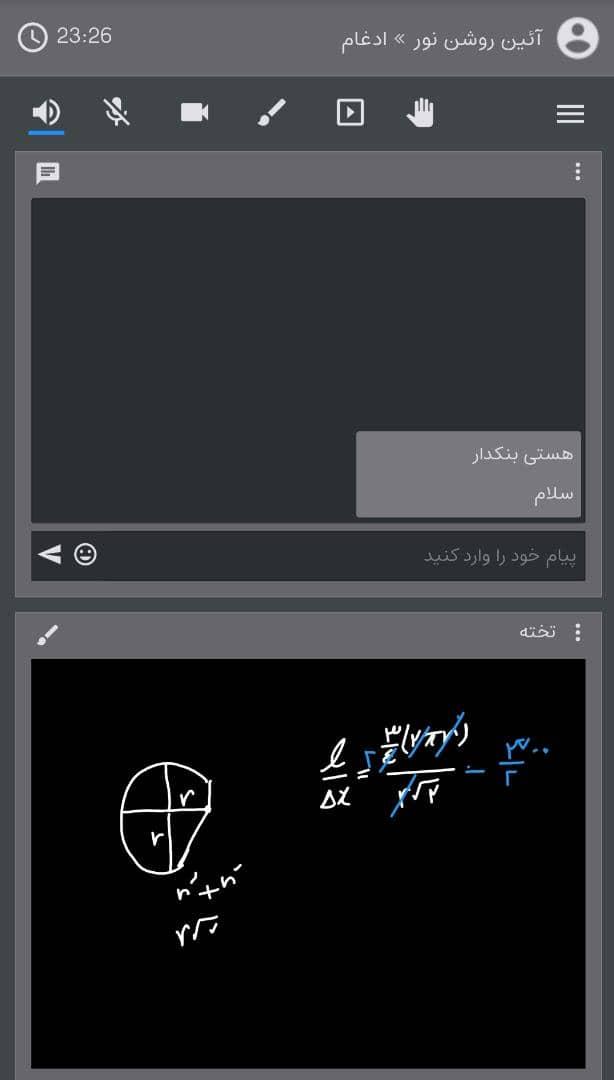Open the user profile avatar
The image size is (614, 1080).
click(x=577, y=38)
